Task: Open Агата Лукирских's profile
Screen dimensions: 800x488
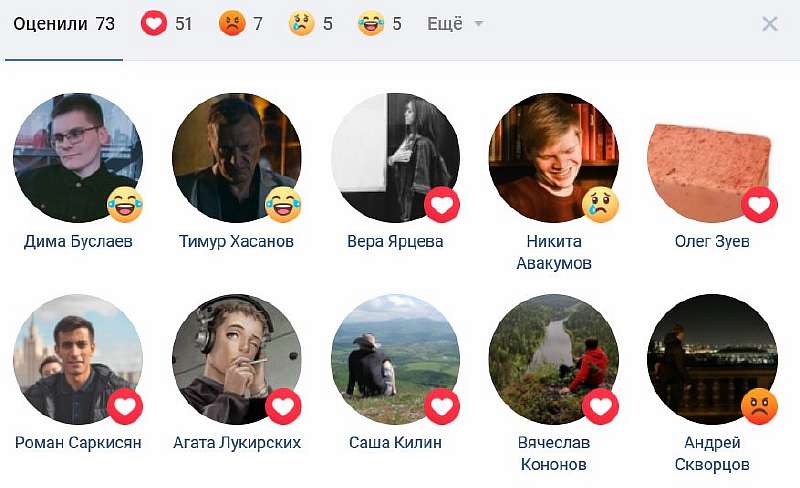Action: [x=237, y=359]
